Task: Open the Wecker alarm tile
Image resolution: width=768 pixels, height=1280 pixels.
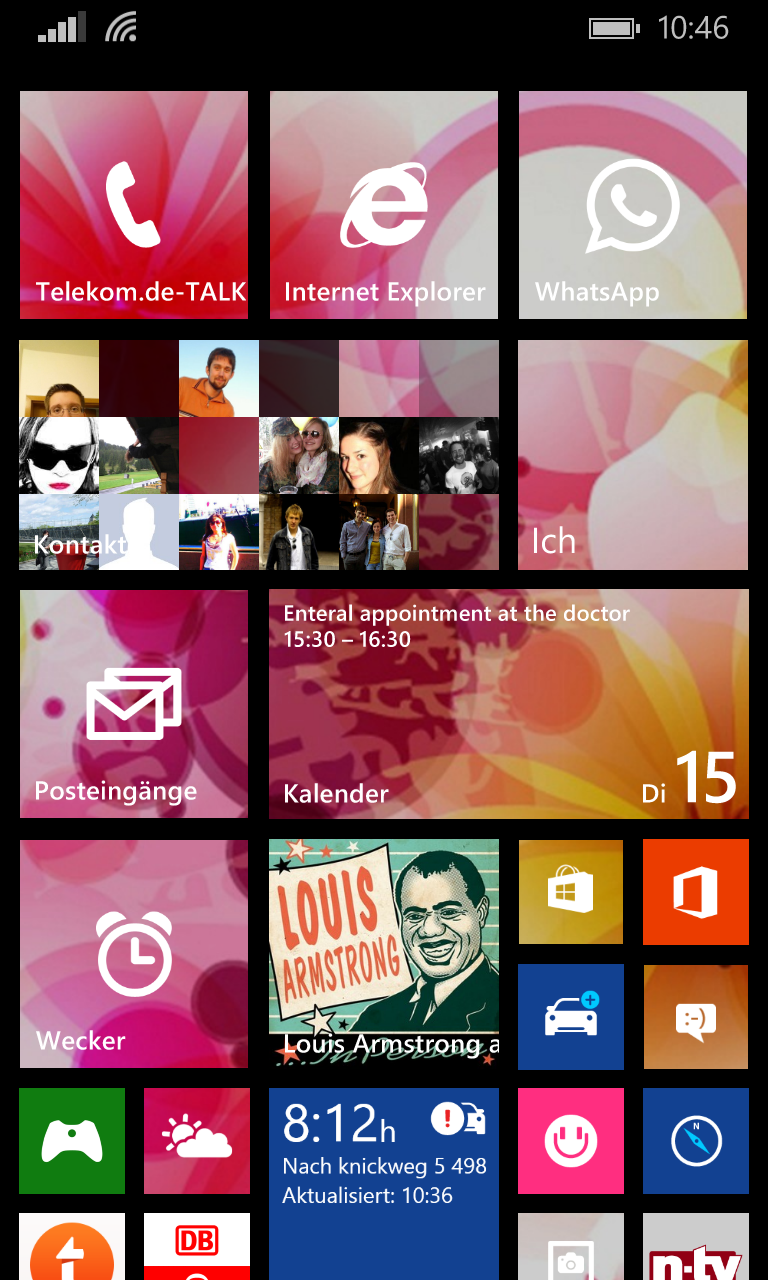Action: click(x=133, y=953)
